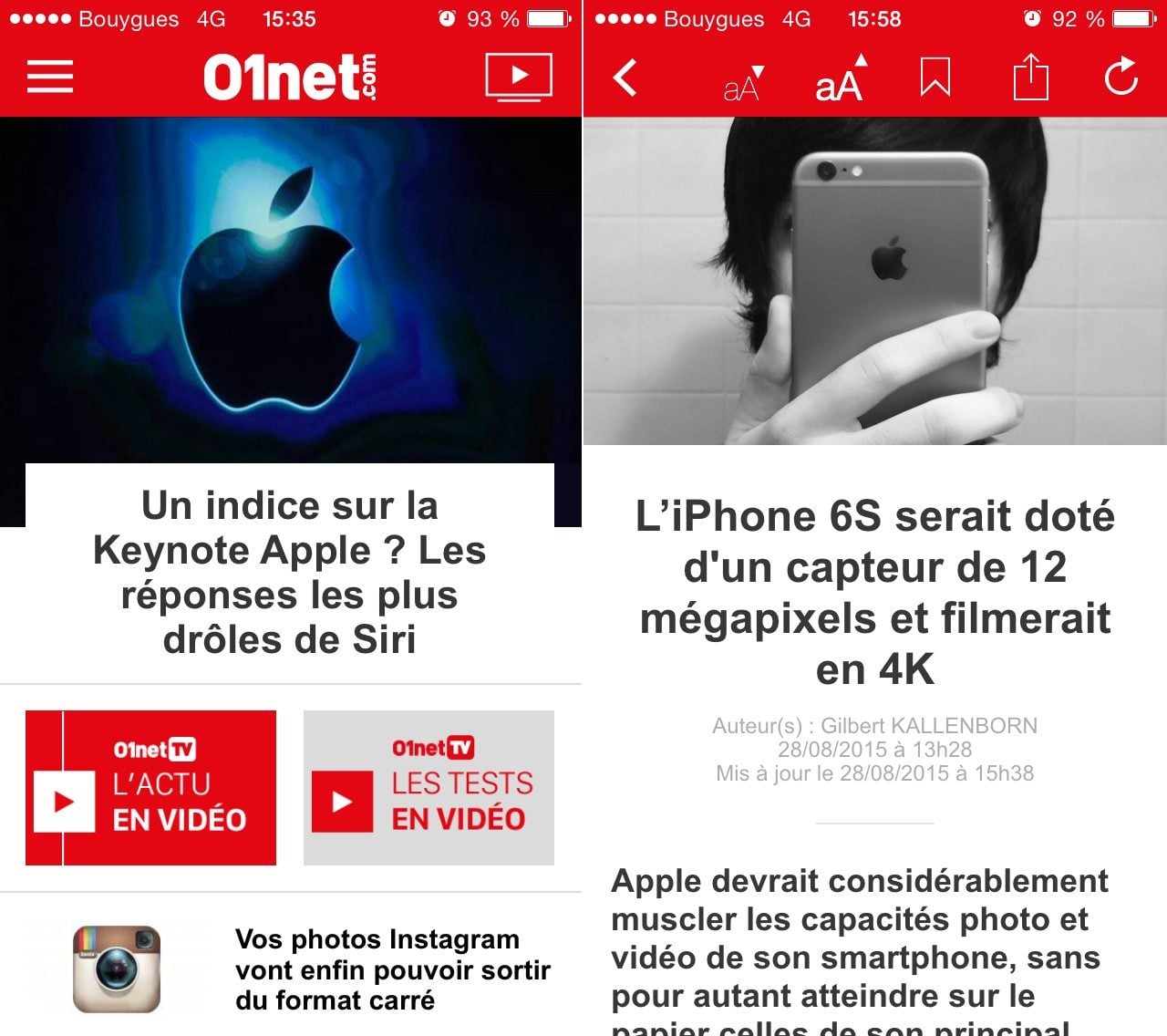Increase the article text size
This screenshot has height=1036, width=1167.
coord(841,79)
